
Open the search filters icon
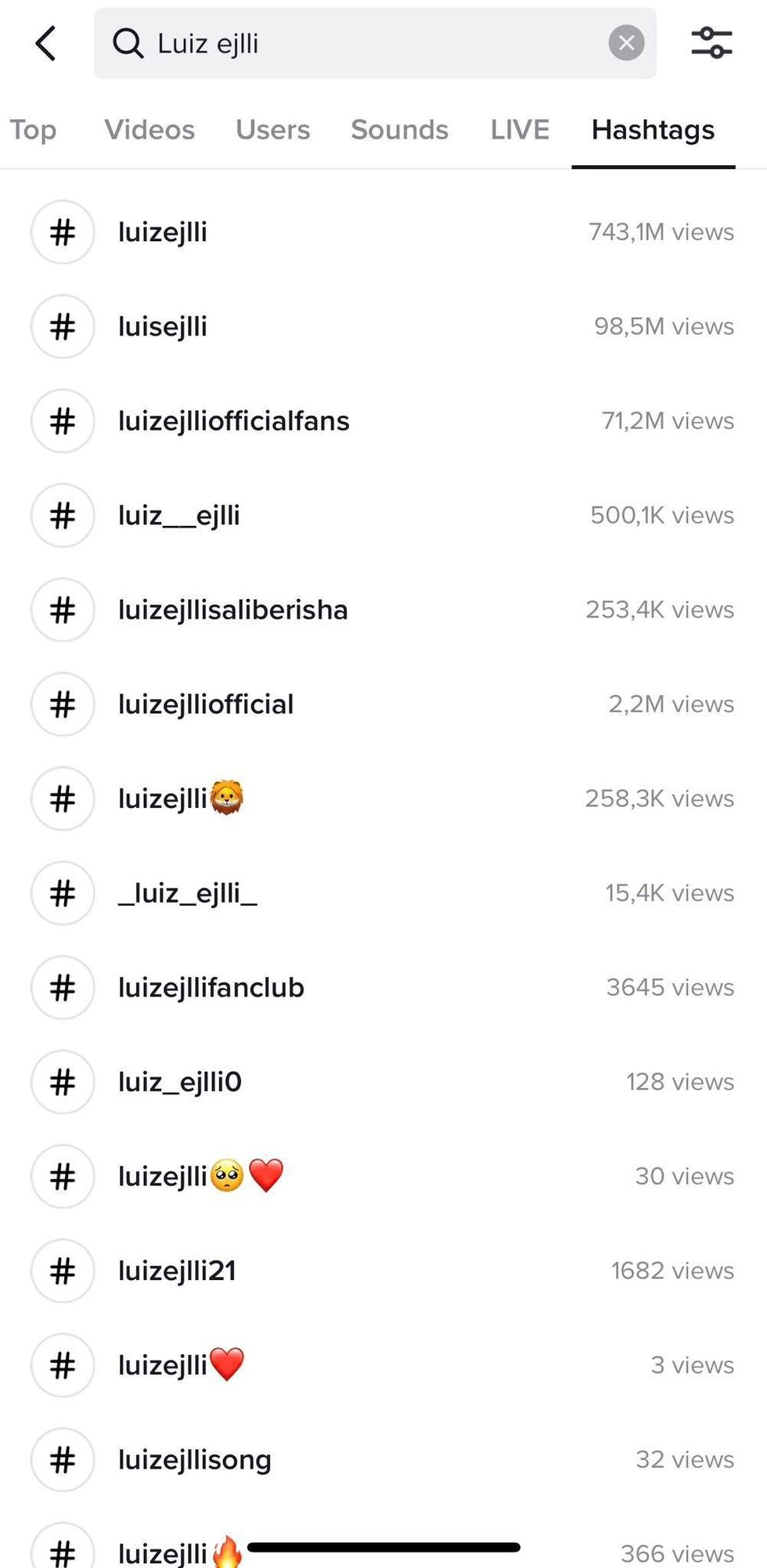pyautogui.click(x=711, y=43)
